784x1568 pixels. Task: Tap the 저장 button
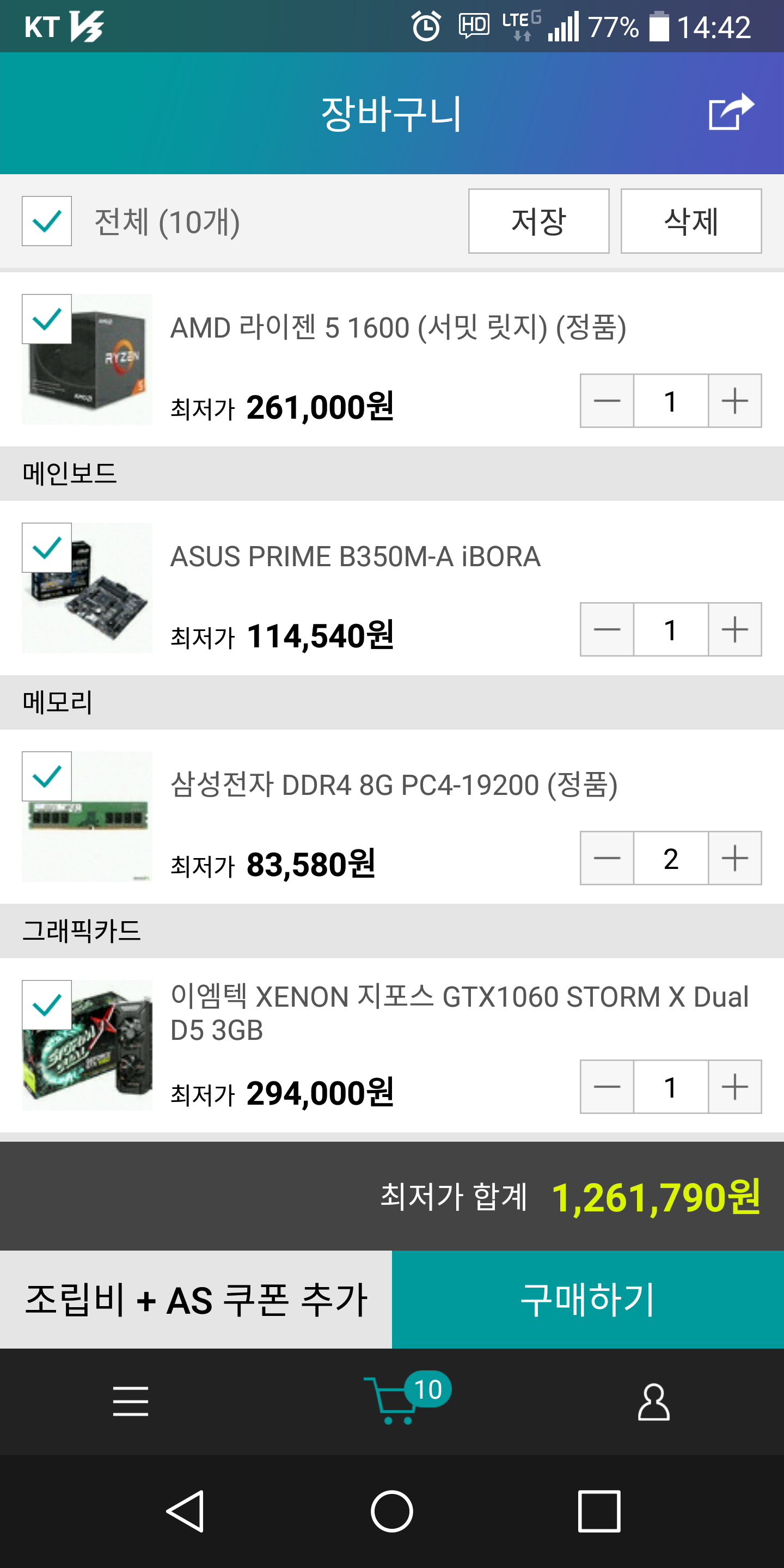(x=538, y=221)
